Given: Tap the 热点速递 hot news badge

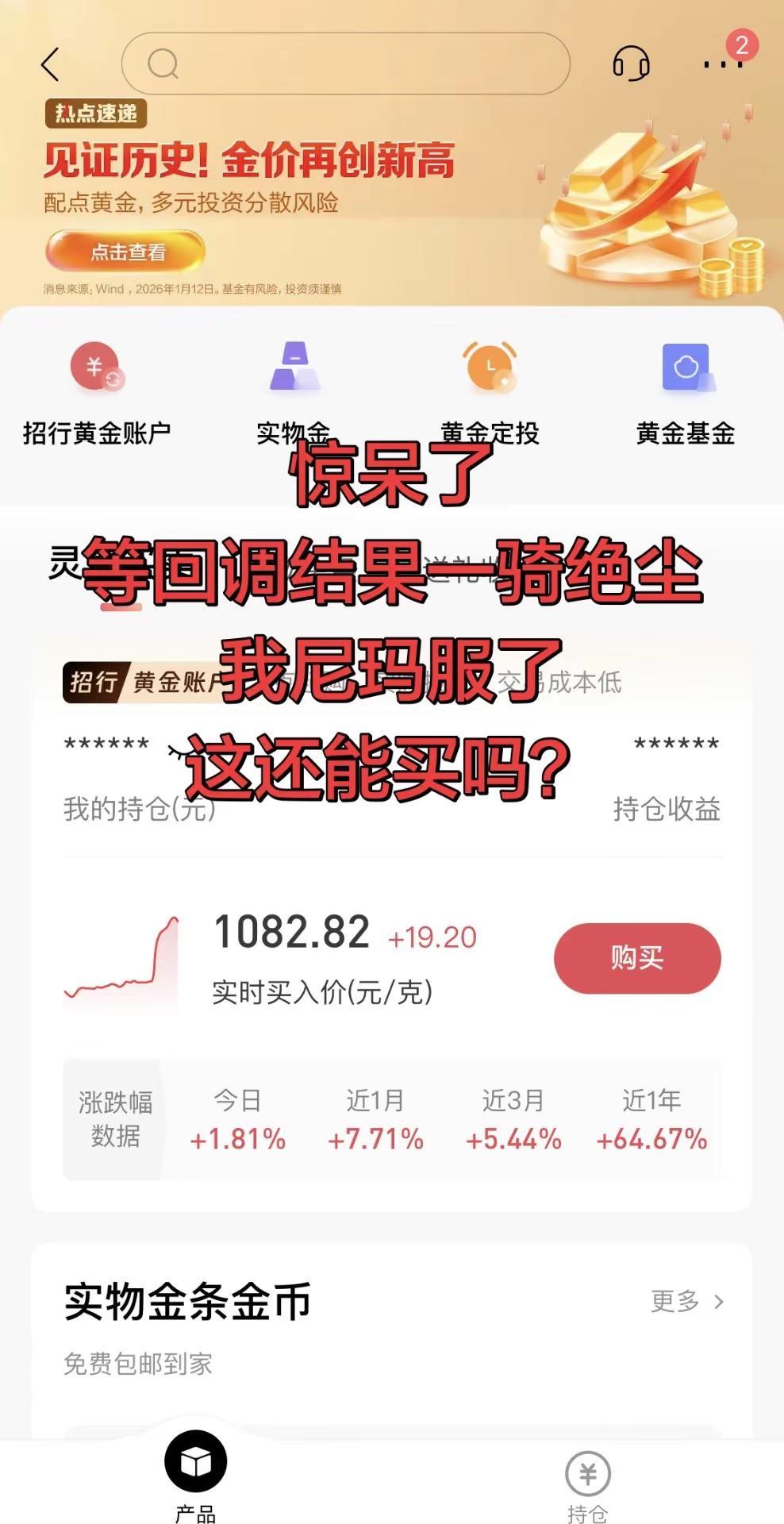Looking at the screenshot, I should coord(98,113).
